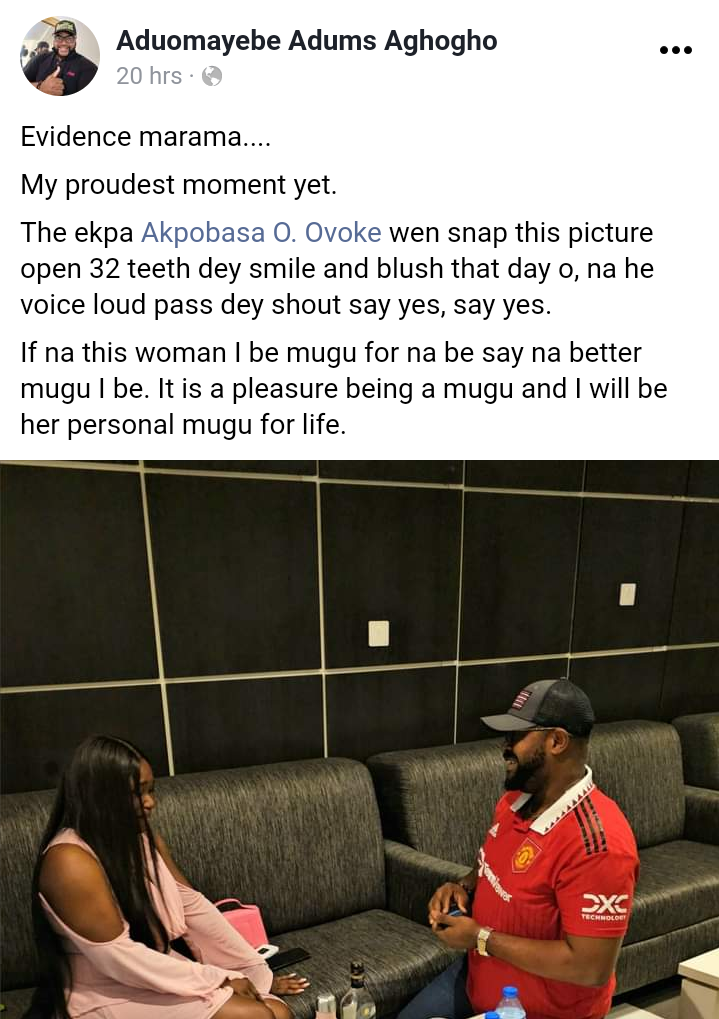Open tagged profile Akpobasa O. Ovoke

[261, 233]
